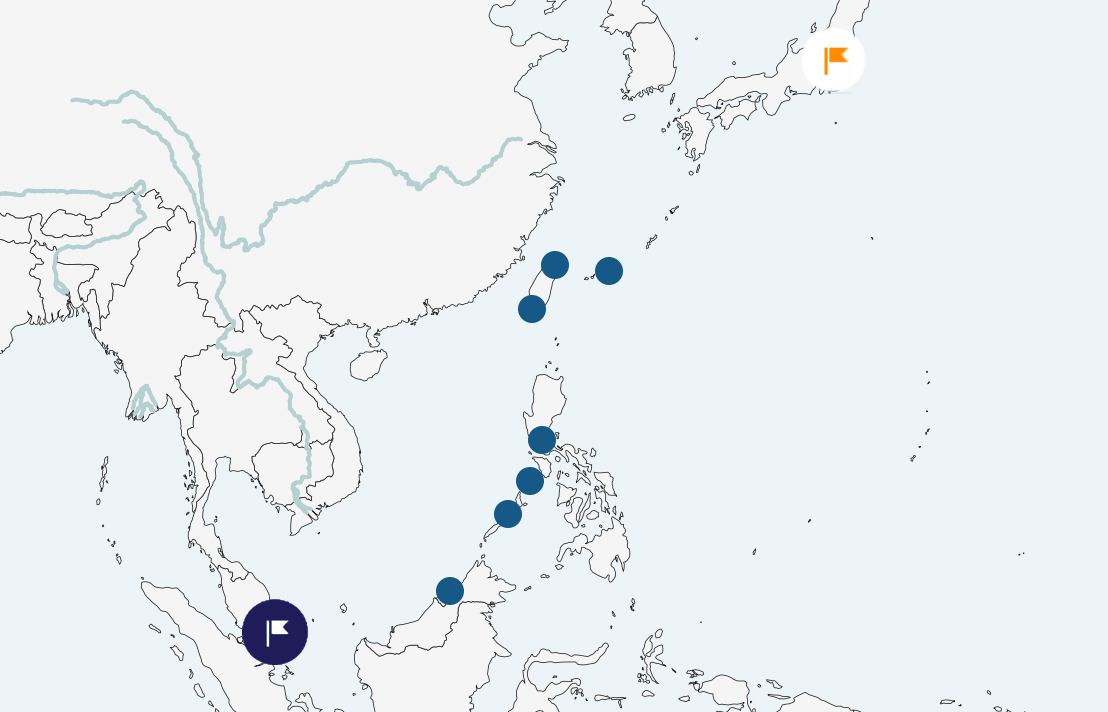
Task: Open the stop marker at northern Taiwan
Action: click(555, 265)
